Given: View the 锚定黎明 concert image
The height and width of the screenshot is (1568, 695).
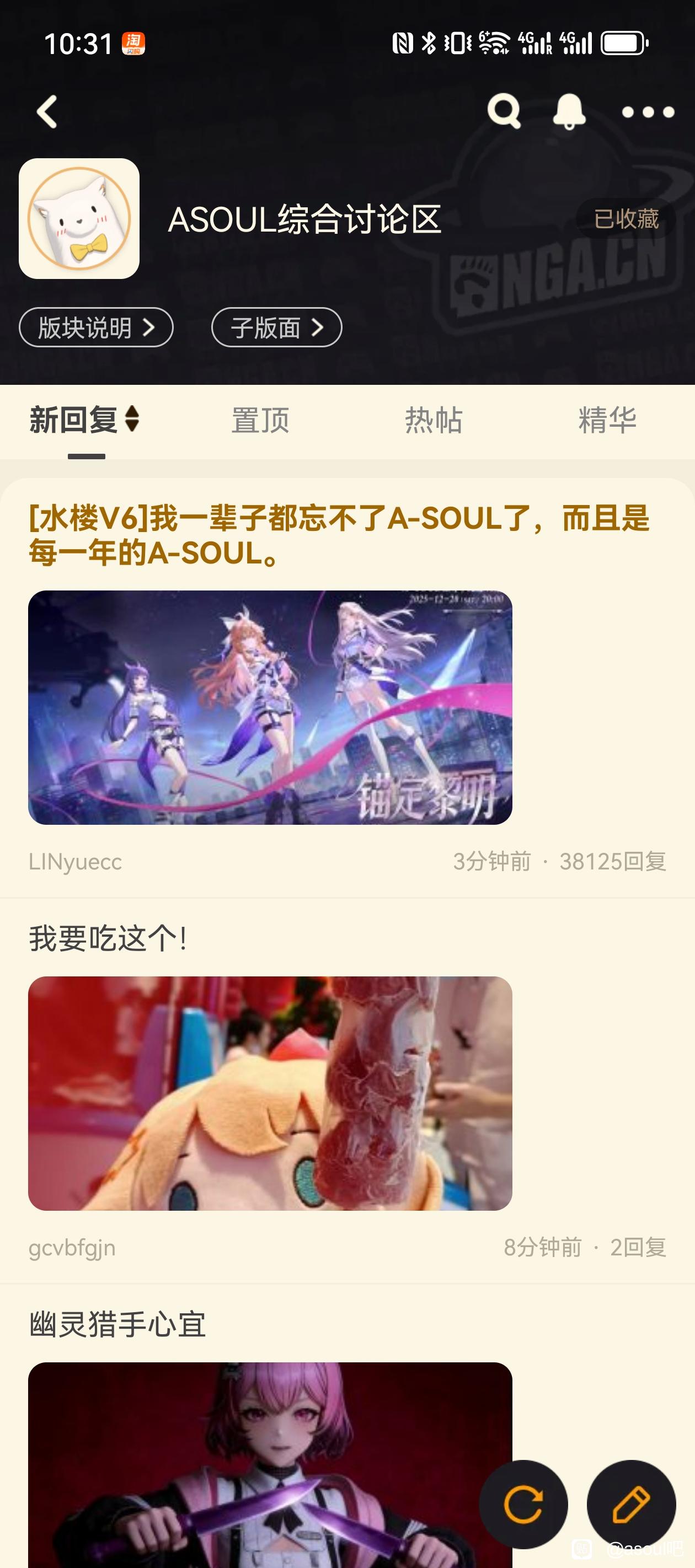Looking at the screenshot, I should pos(270,707).
